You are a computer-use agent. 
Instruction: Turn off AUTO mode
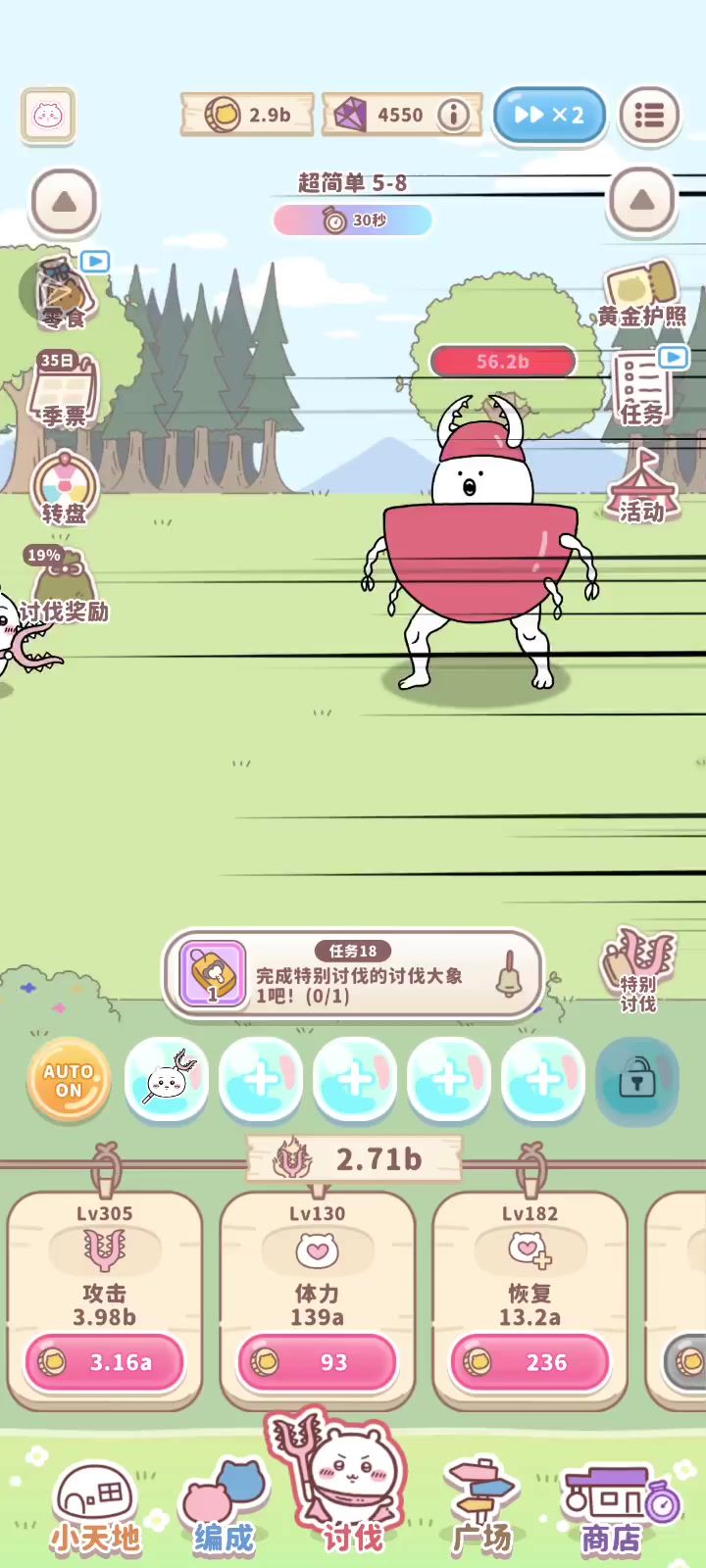69,1080
